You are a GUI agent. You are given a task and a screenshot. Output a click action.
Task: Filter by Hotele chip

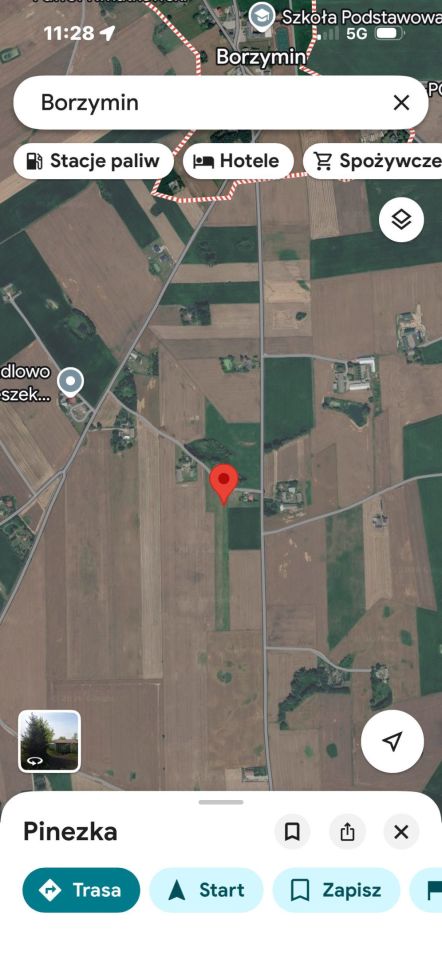[x=238, y=161]
